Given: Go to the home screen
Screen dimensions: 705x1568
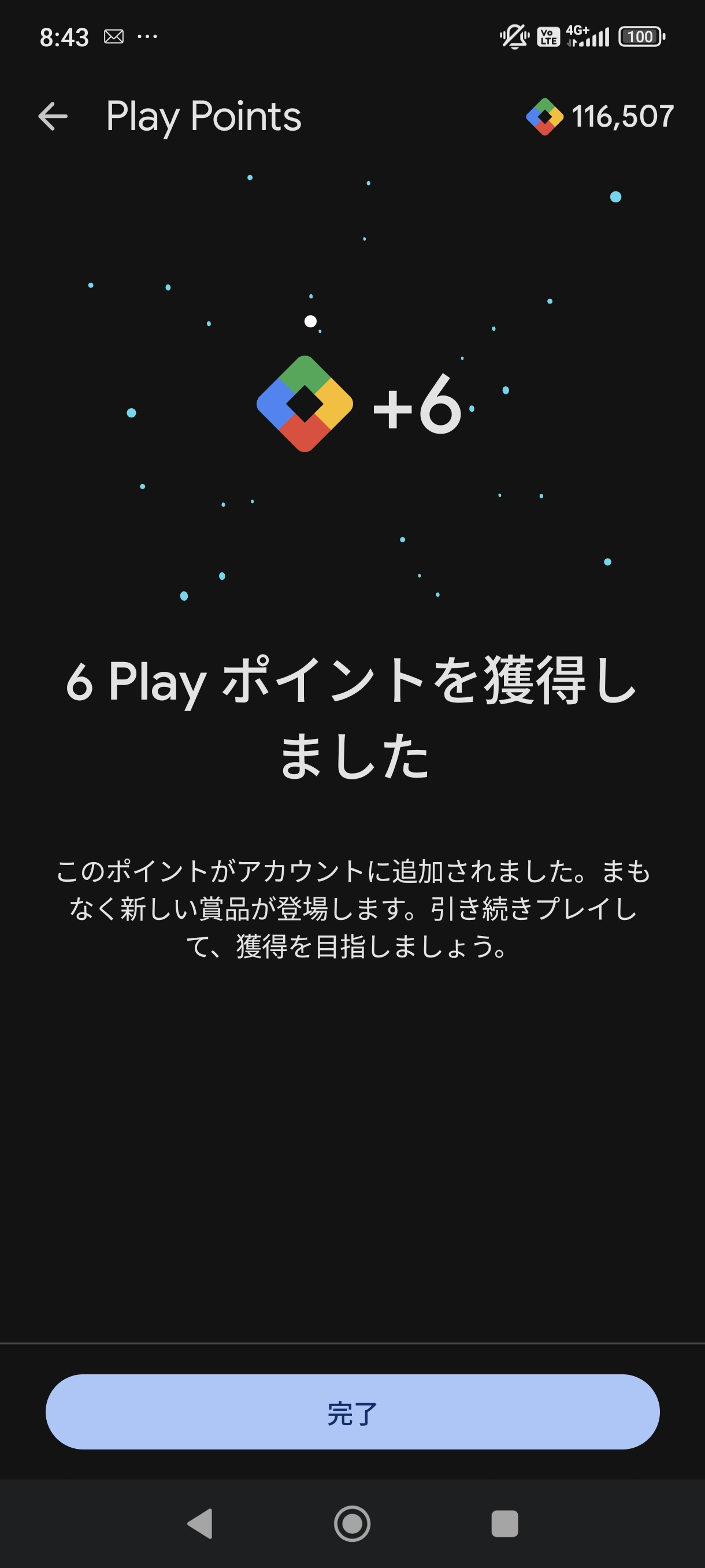Looking at the screenshot, I should click(x=352, y=1523).
